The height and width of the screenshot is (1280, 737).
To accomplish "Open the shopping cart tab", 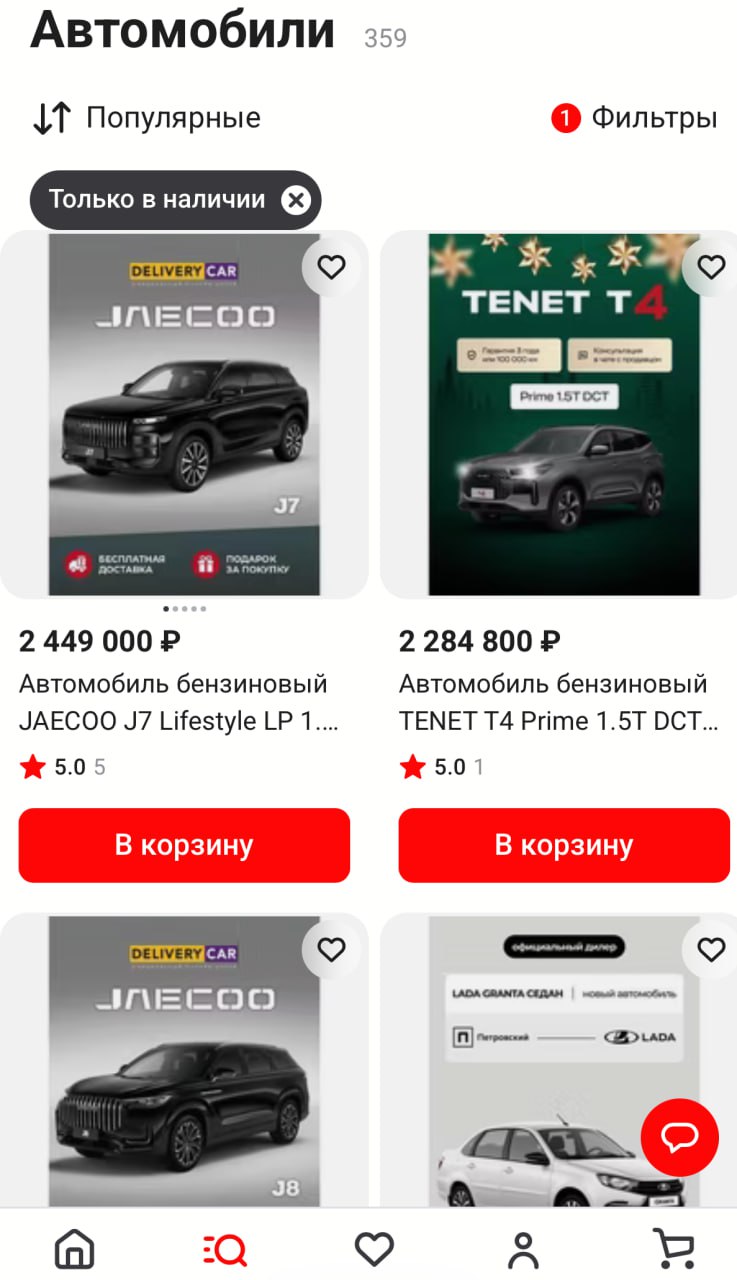I will (x=673, y=1249).
